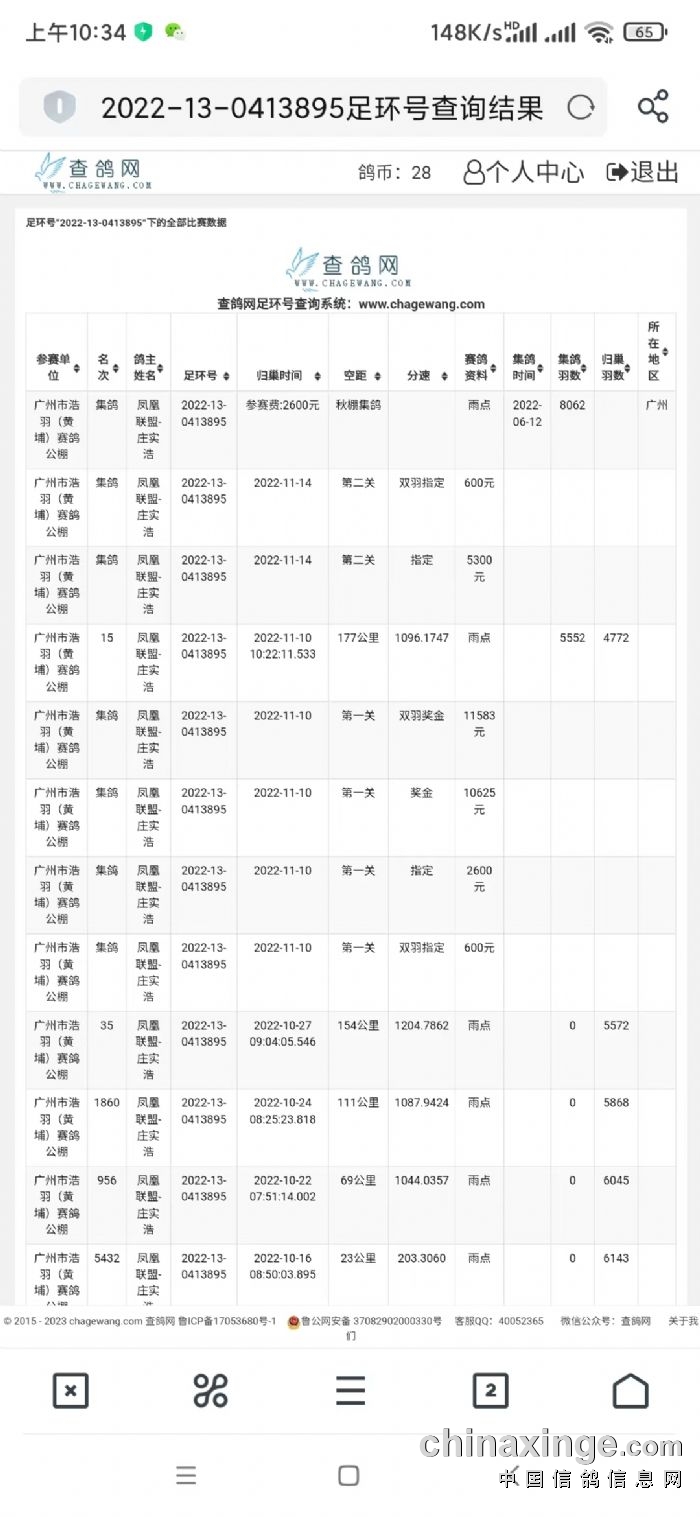The image size is (700, 1517).
Task: Tap the system home square button
Action: tap(349, 1475)
